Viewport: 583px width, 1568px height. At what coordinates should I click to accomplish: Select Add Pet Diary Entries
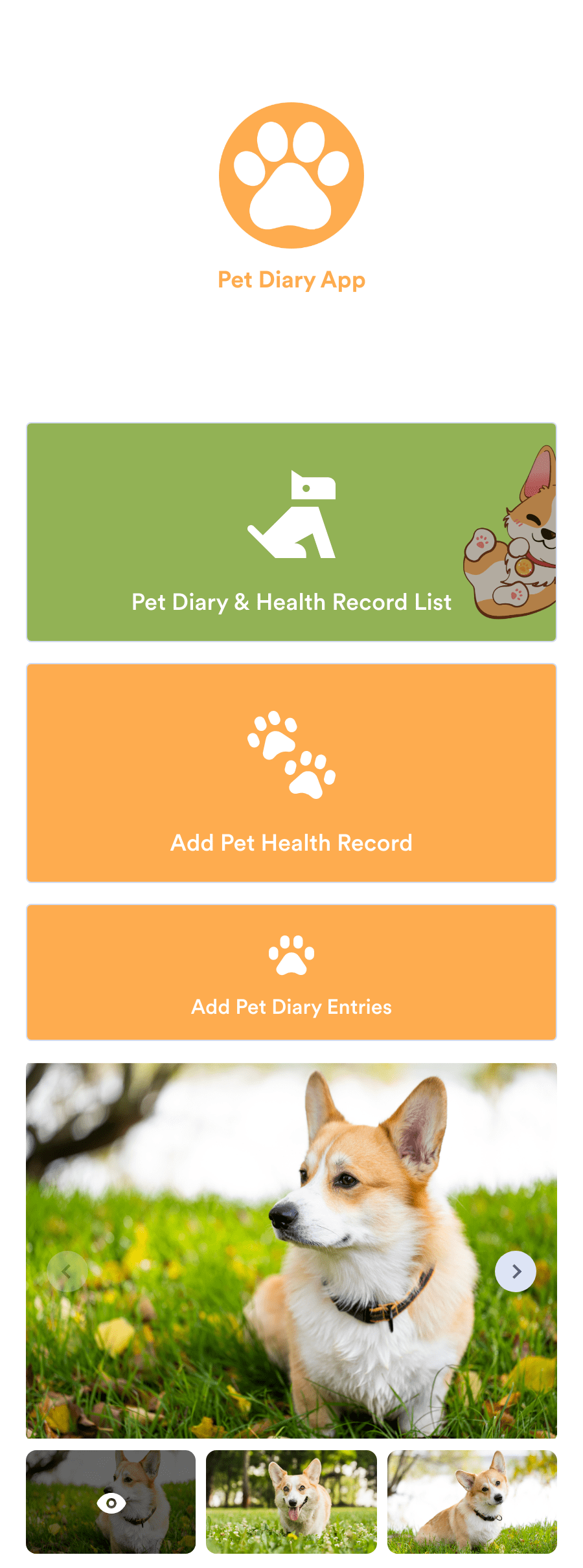point(291,972)
